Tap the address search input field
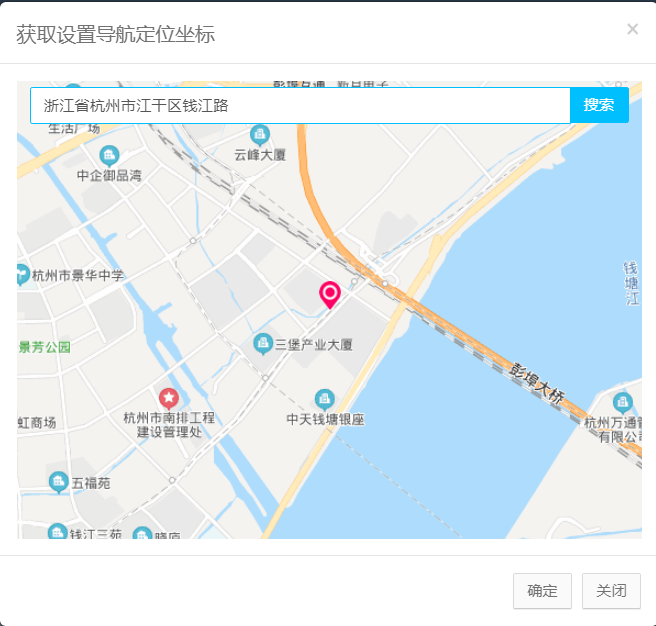Viewport: 656px width, 626px height. coord(300,105)
